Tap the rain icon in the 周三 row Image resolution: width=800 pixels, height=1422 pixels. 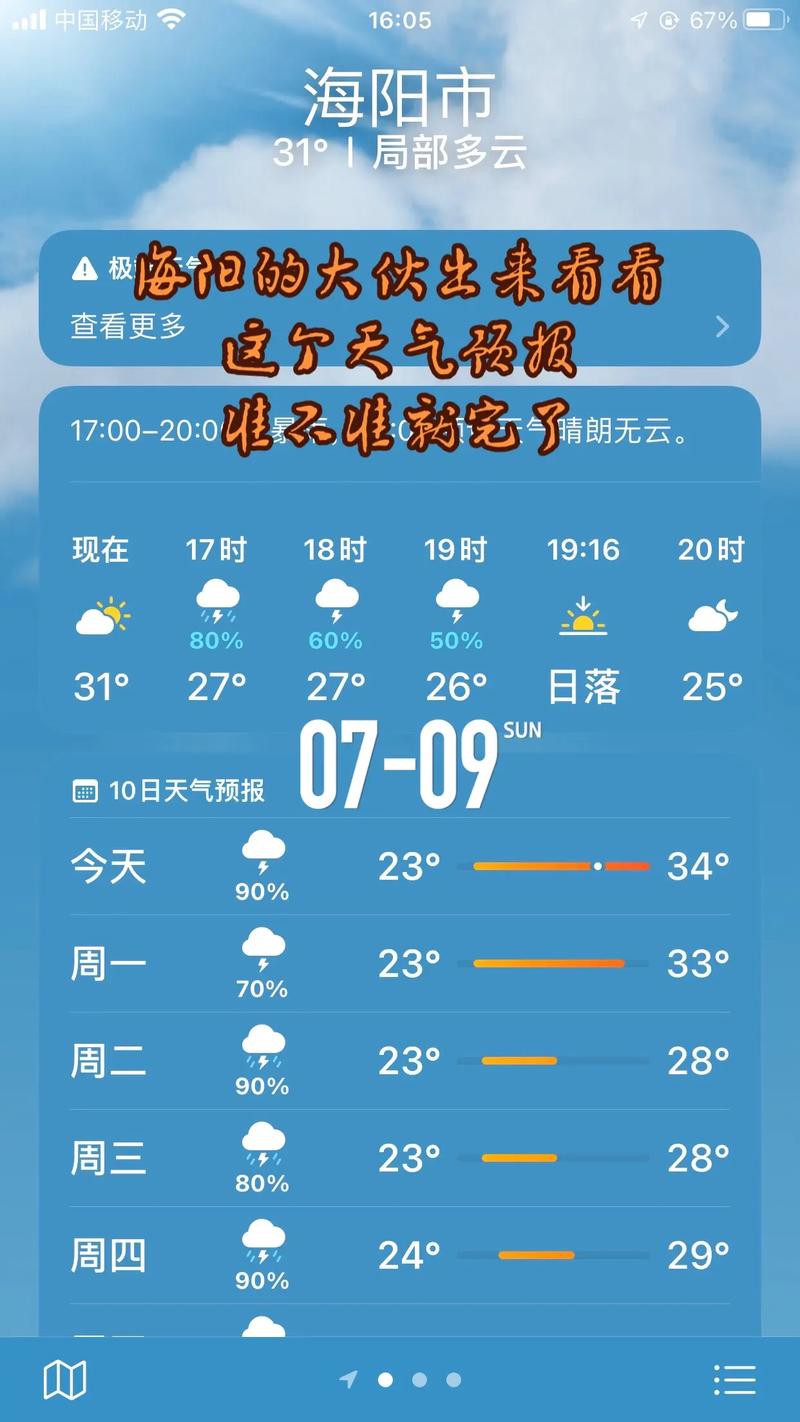coord(262,1147)
